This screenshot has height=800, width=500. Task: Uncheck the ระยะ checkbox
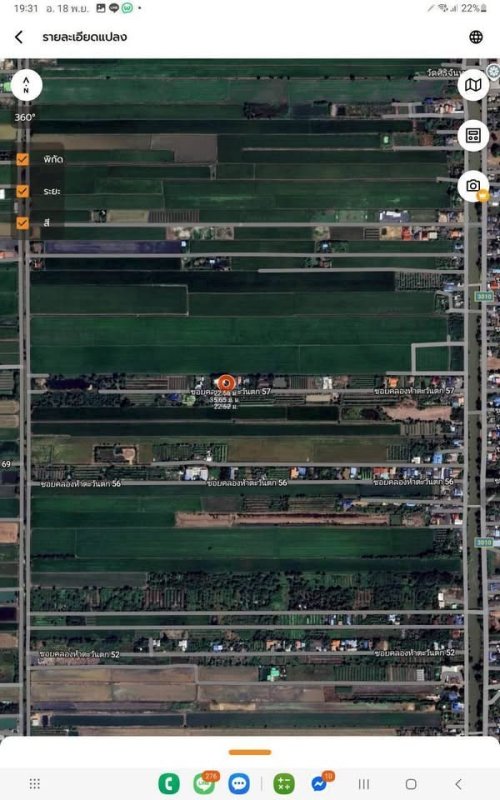22,191
